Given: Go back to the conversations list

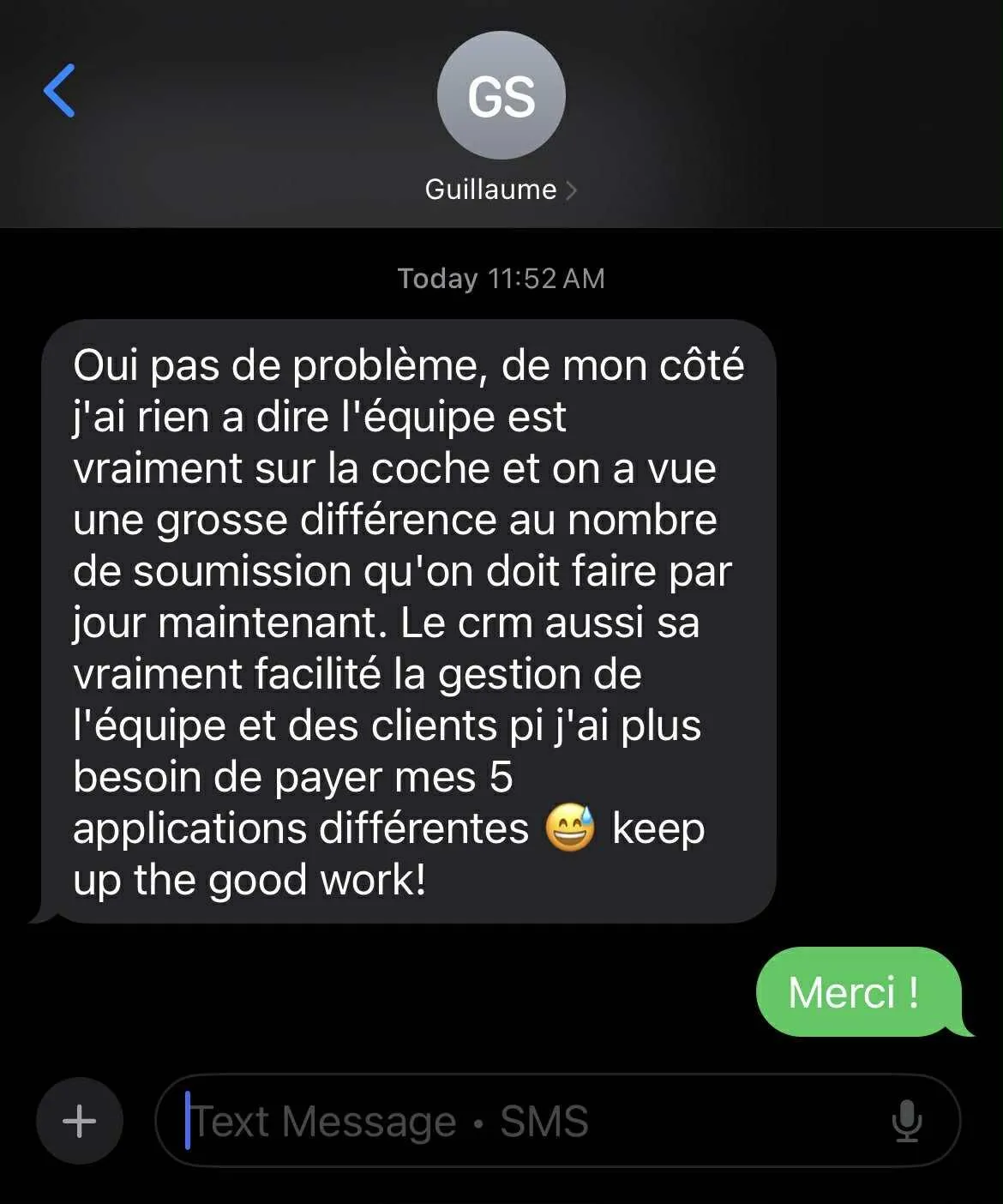Looking at the screenshot, I should click(x=60, y=91).
